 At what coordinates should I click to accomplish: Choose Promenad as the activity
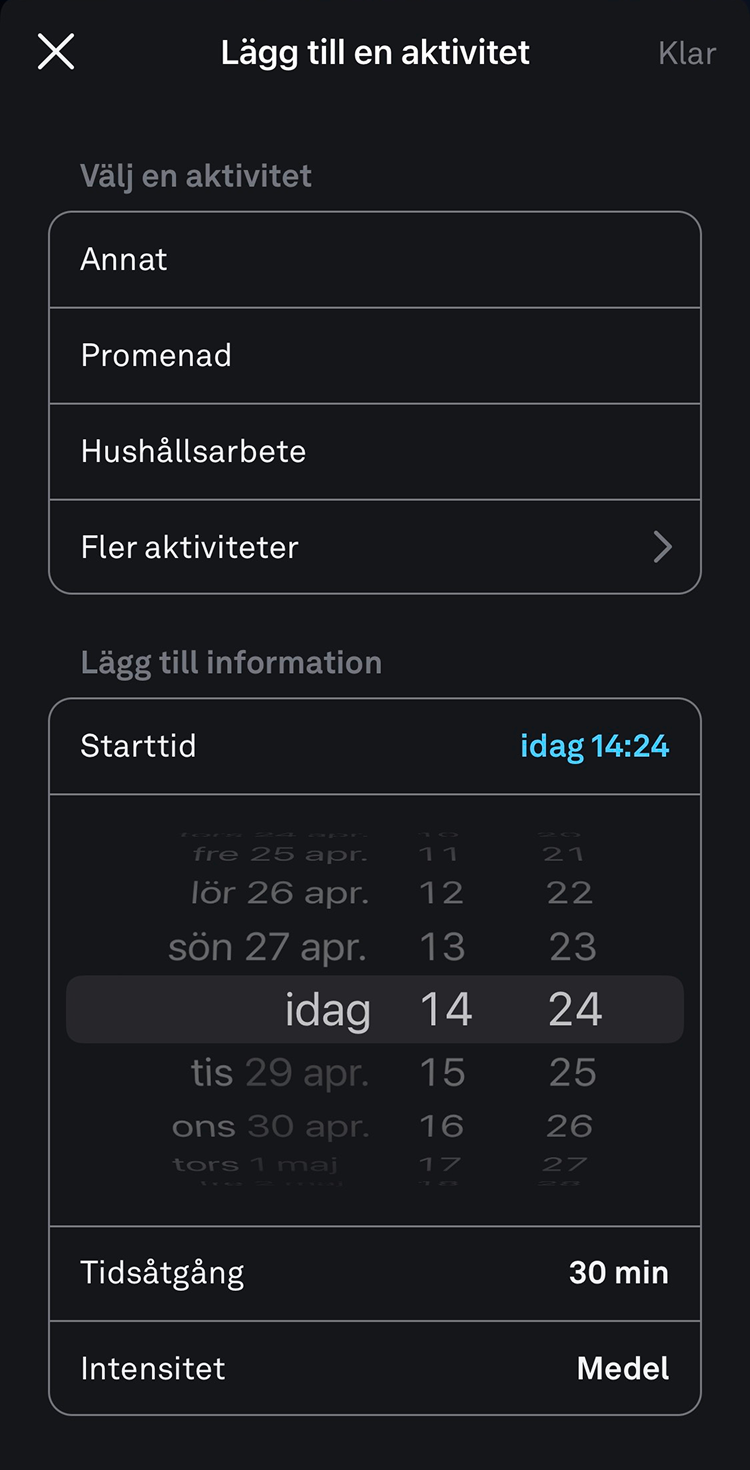coord(374,356)
